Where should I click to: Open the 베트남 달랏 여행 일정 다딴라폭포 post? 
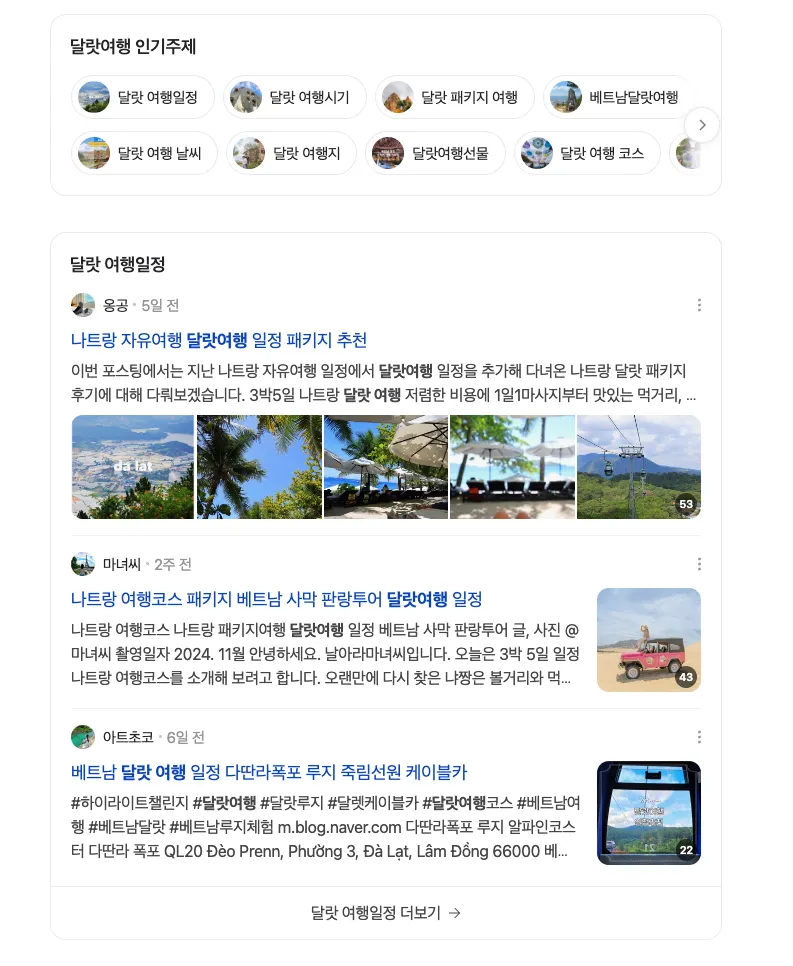click(269, 772)
